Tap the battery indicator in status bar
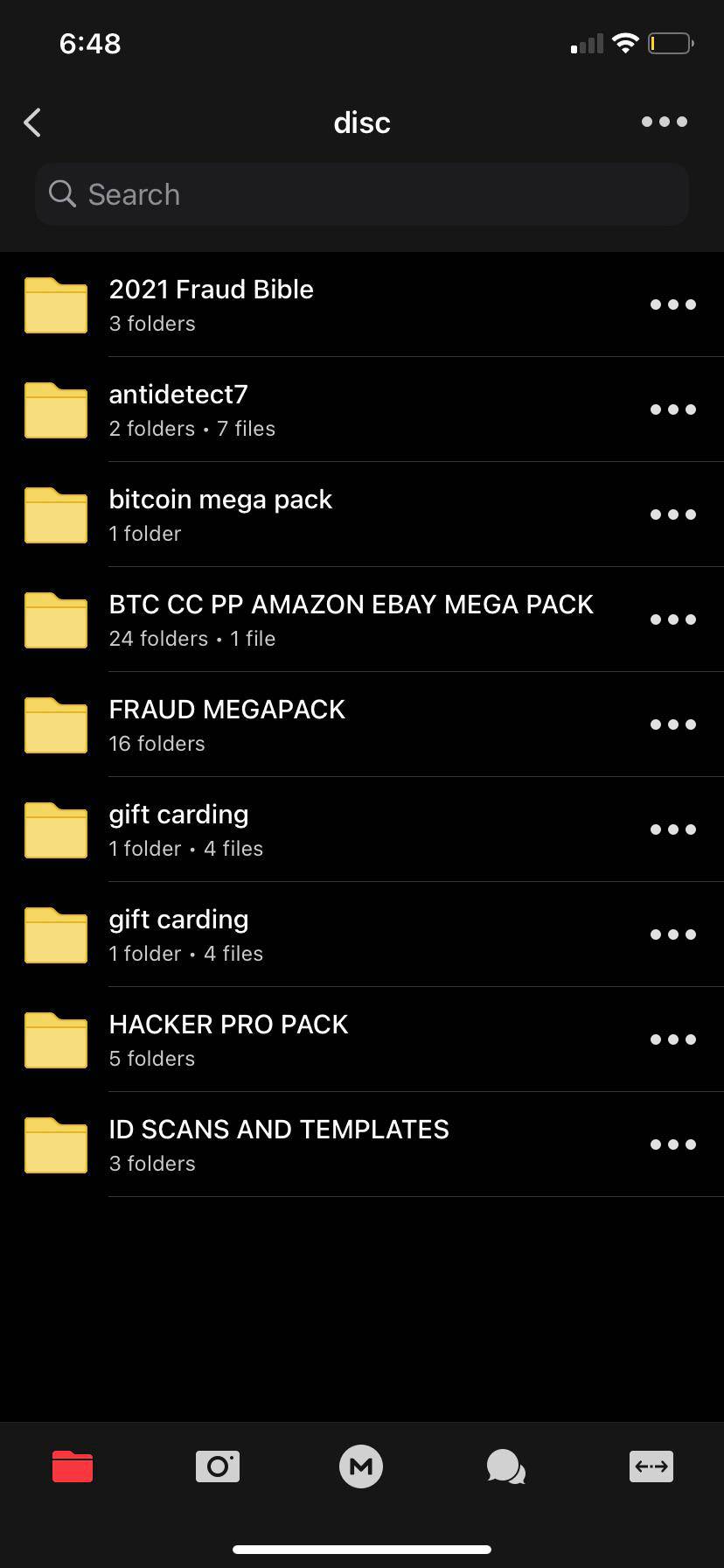724x1568 pixels. [x=669, y=42]
